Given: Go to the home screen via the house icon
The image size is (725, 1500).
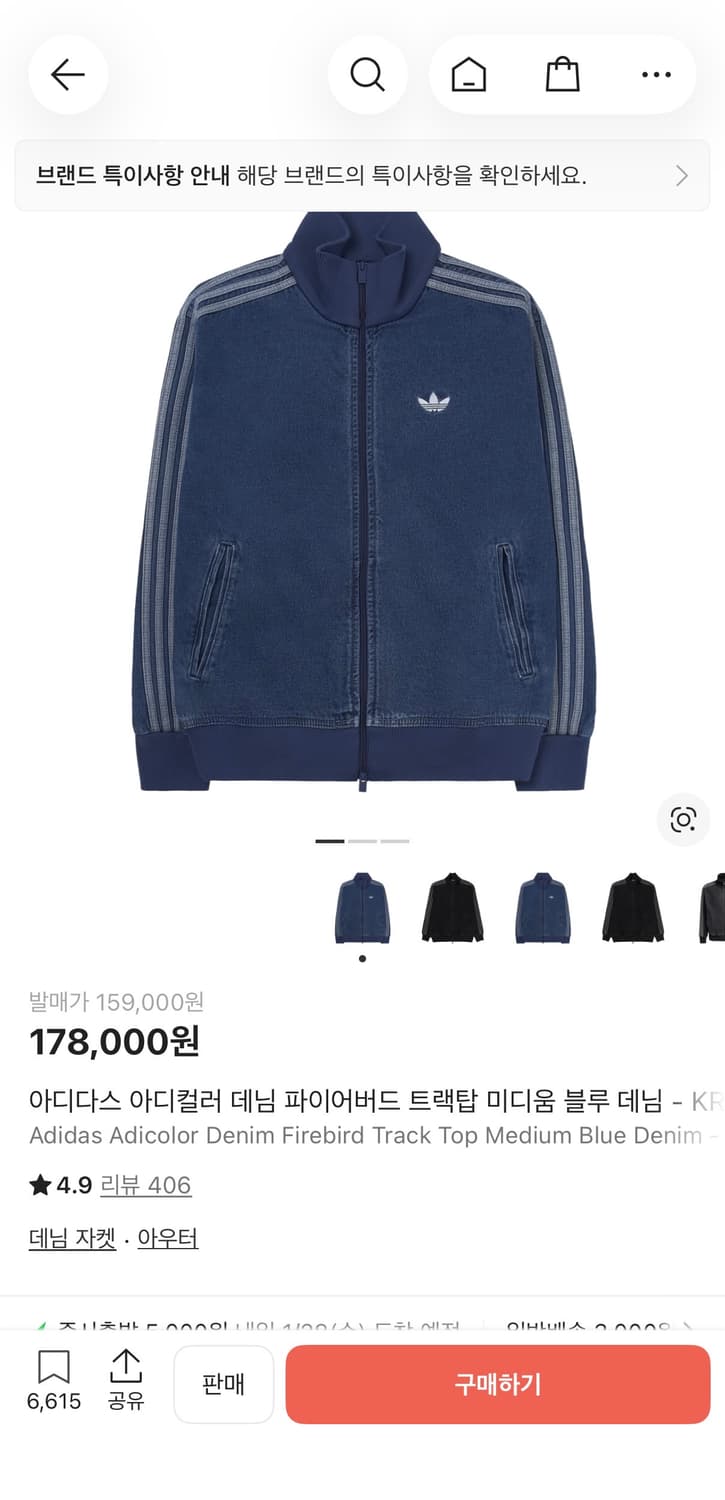Looking at the screenshot, I should (x=468, y=74).
